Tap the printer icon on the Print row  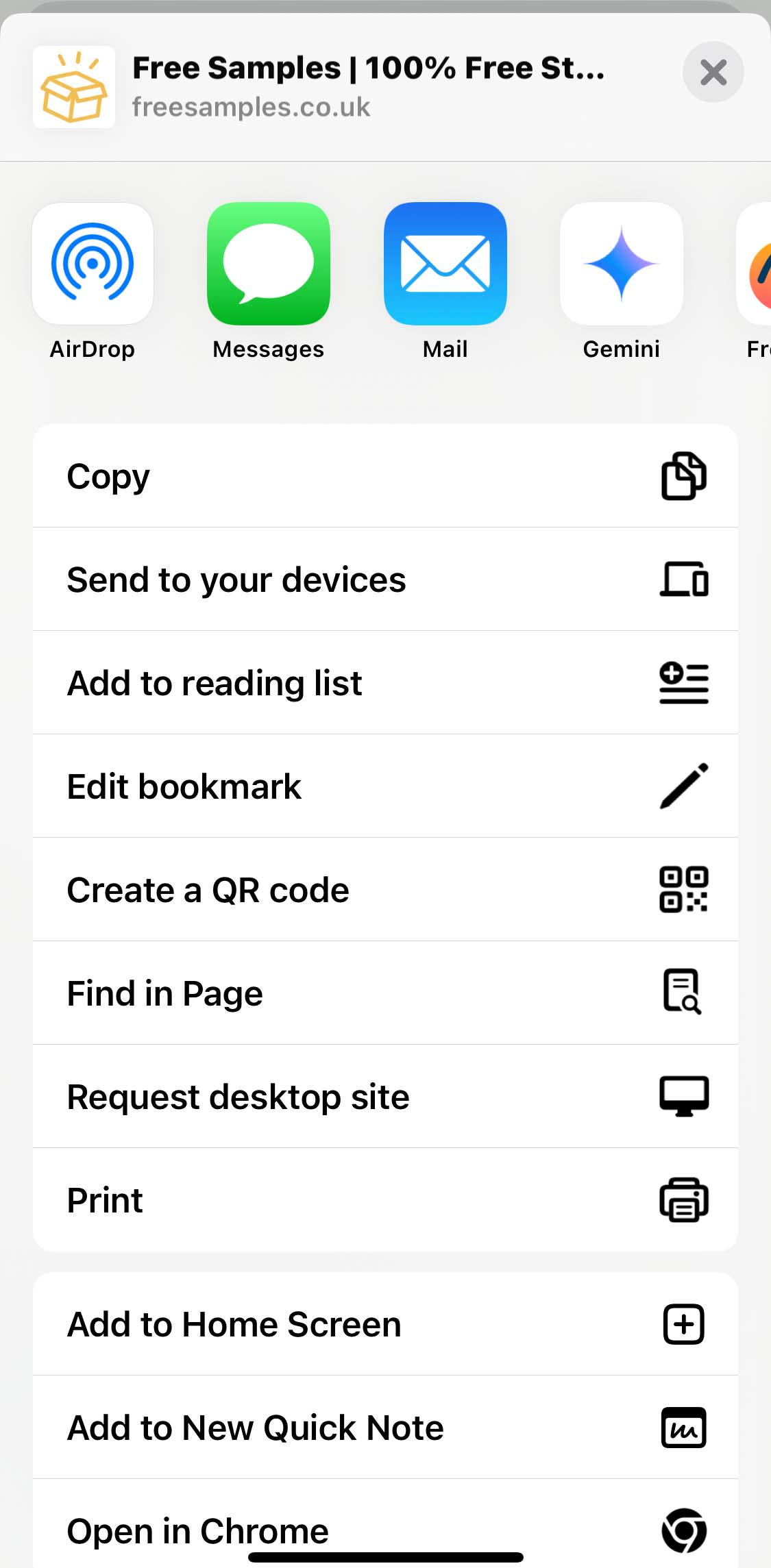click(x=683, y=1199)
